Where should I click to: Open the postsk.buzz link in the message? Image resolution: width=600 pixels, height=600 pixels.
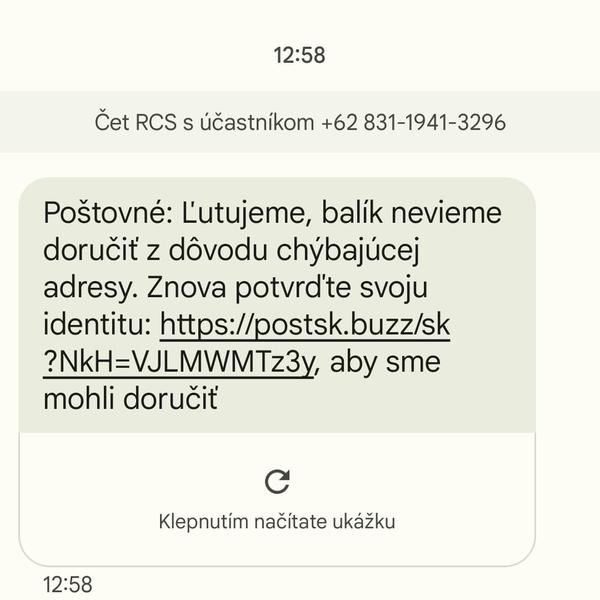[311, 325]
